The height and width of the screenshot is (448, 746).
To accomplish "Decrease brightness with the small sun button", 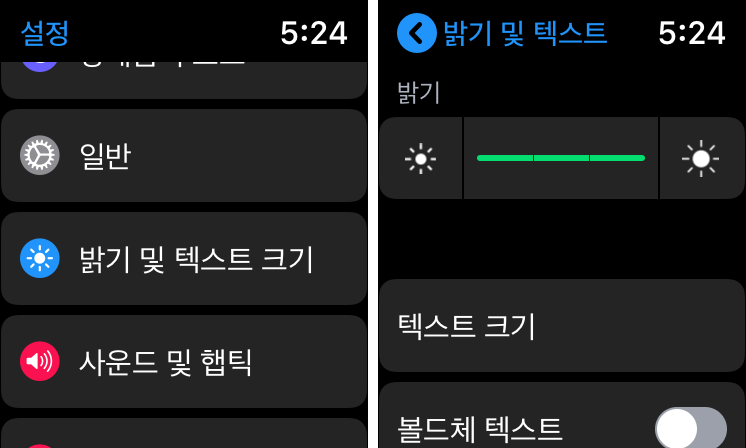I will (x=421, y=158).
